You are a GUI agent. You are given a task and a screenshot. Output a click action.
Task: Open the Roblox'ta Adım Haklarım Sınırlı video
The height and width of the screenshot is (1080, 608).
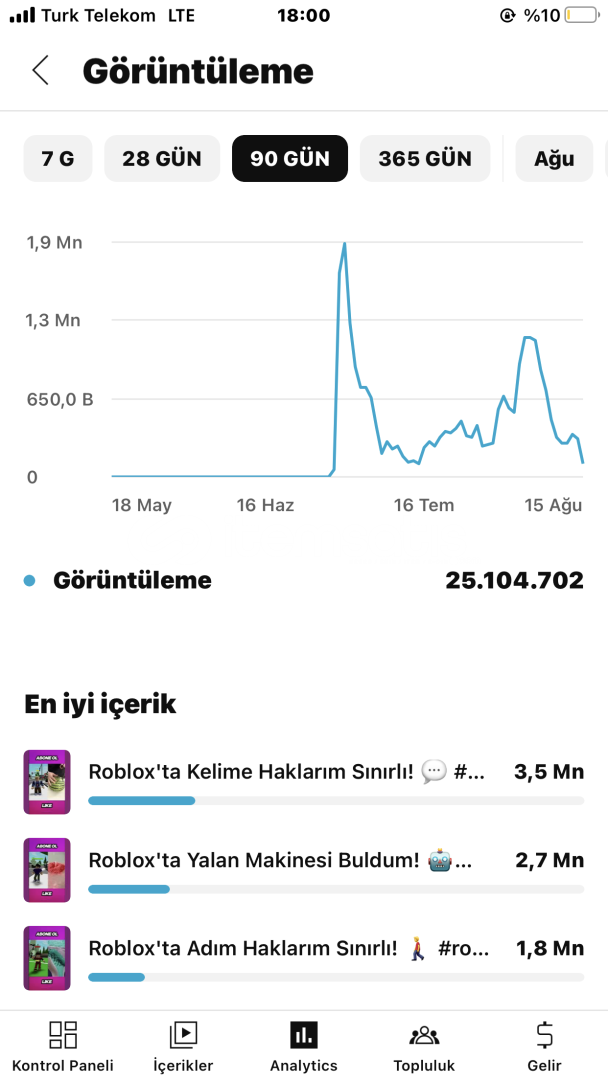[304, 958]
